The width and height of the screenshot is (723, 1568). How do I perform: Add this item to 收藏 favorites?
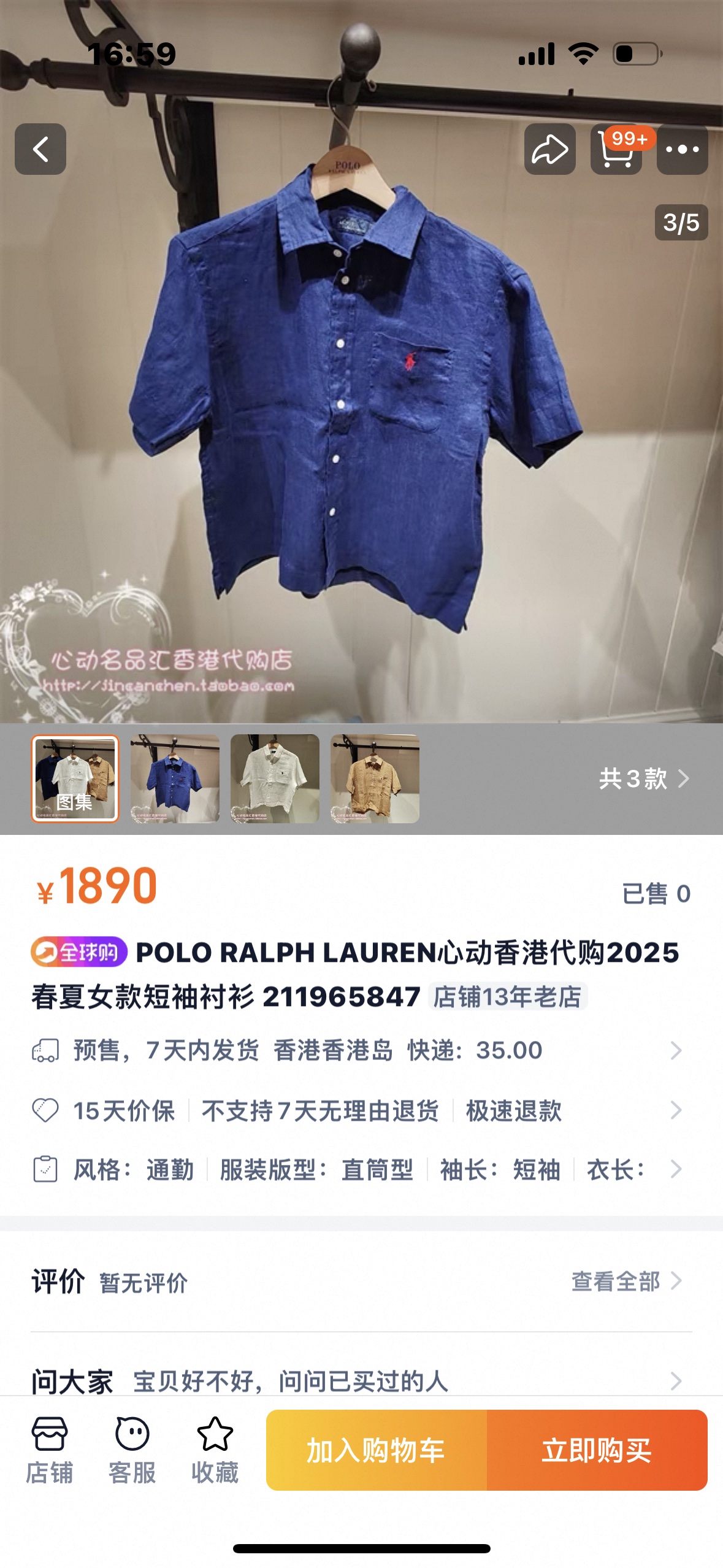point(215,1450)
